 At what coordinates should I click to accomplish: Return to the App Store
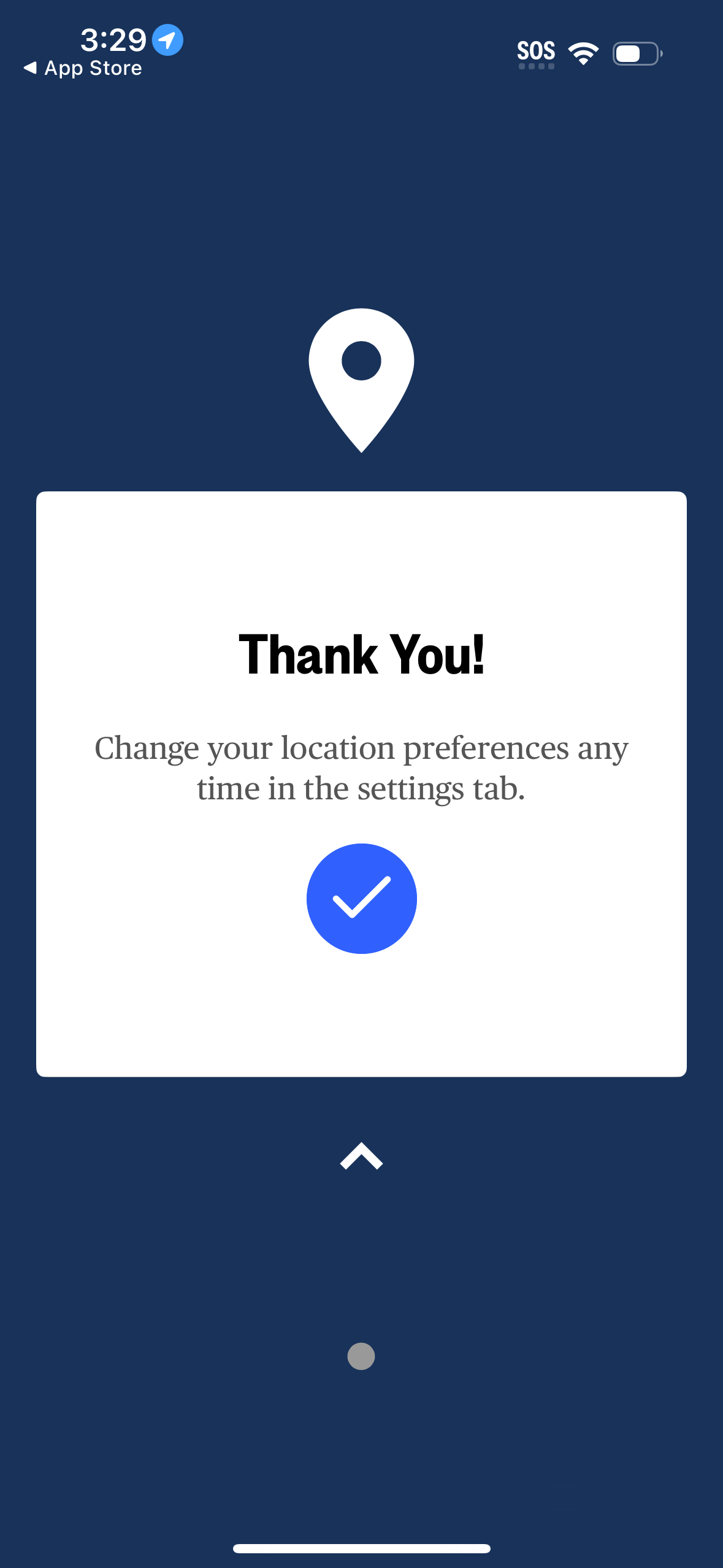[83, 68]
